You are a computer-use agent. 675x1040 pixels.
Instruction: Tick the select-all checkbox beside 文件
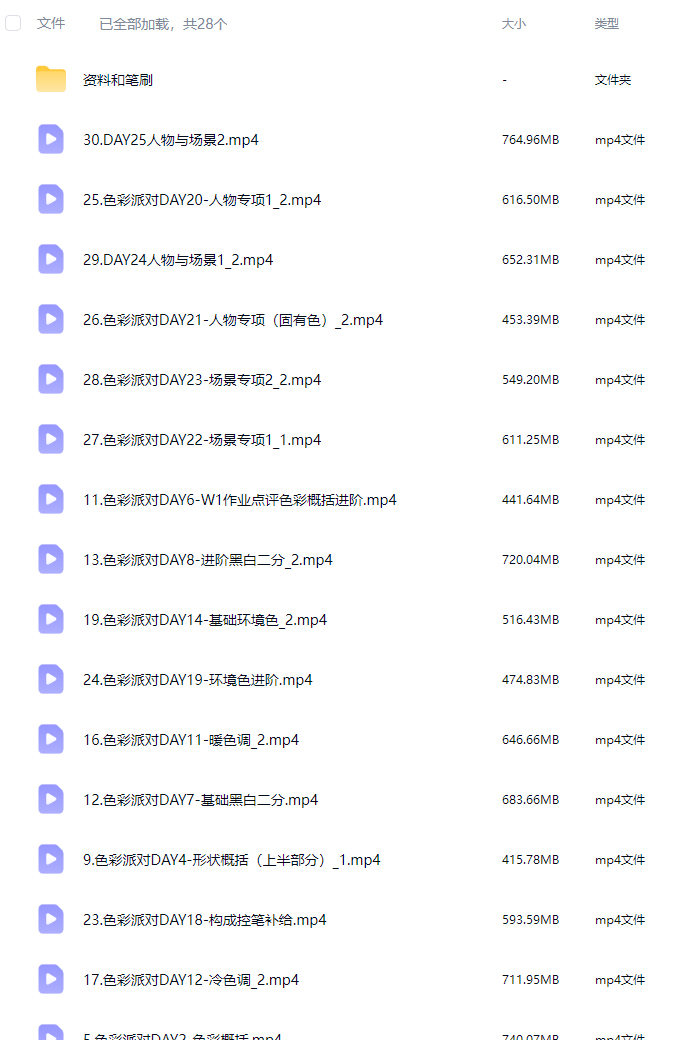pyautogui.click(x=13, y=23)
